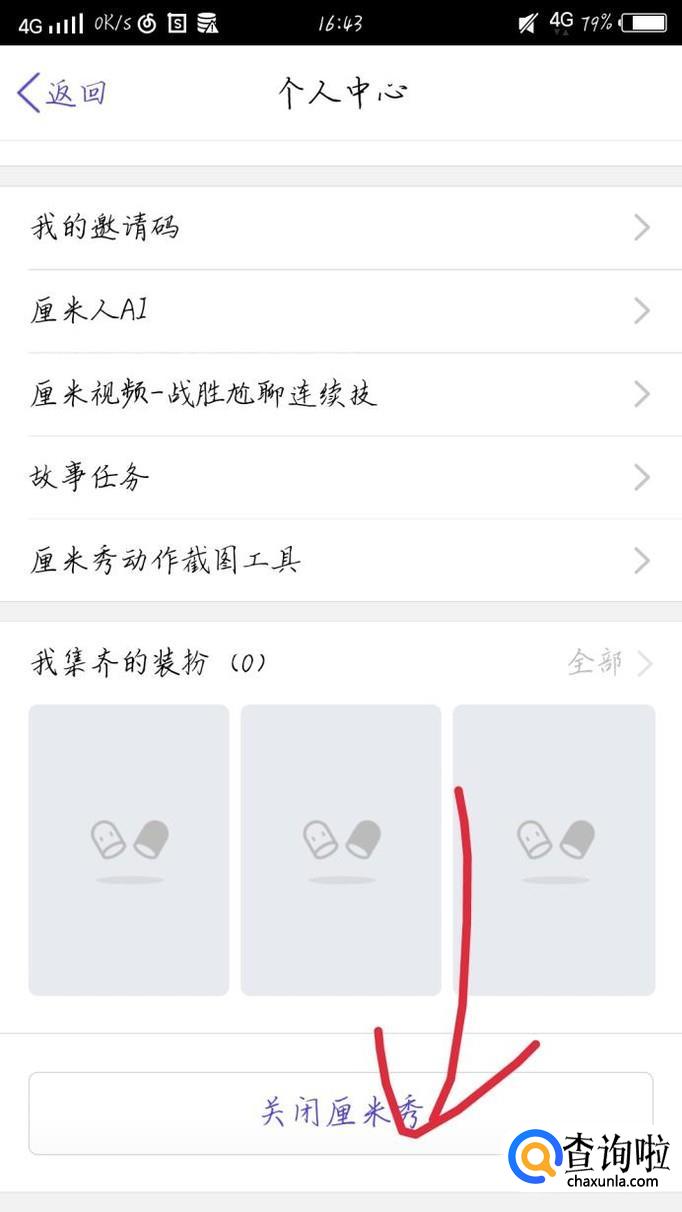Open 故事任务 row

pyautogui.click(x=340, y=477)
